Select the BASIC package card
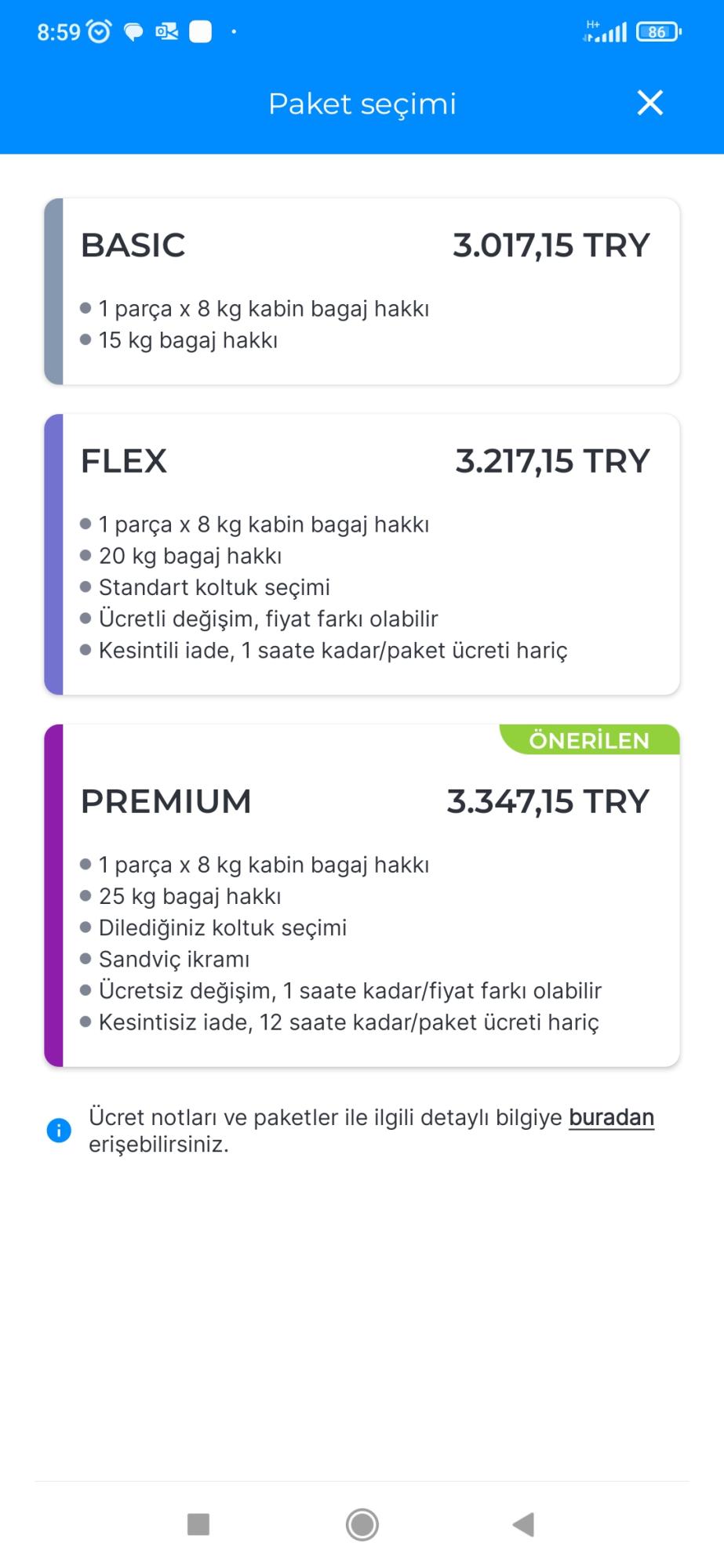This screenshot has width=724, height=1568. click(362, 290)
